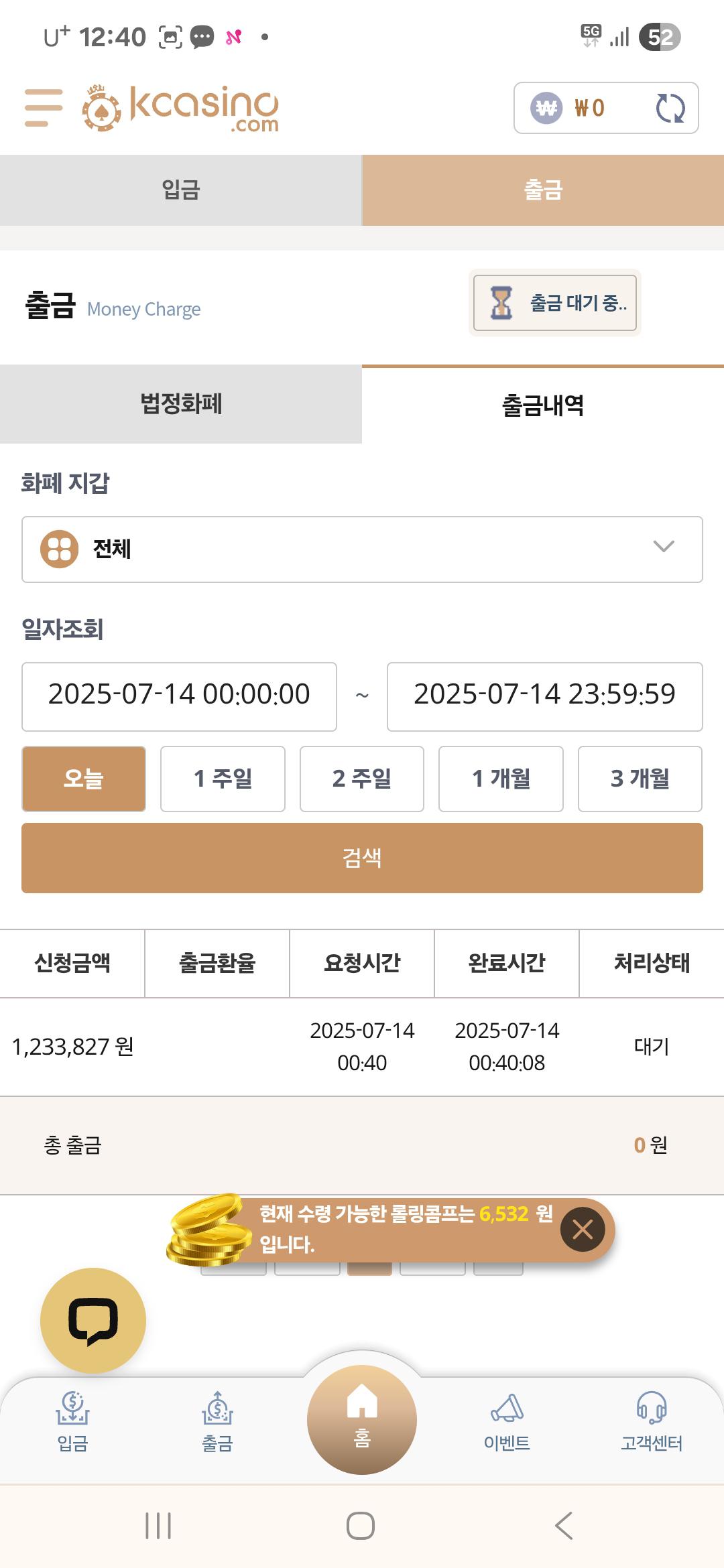Screen dimensions: 724x1568
Task: Dismiss the rolling comp banner
Action: coord(583,1229)
